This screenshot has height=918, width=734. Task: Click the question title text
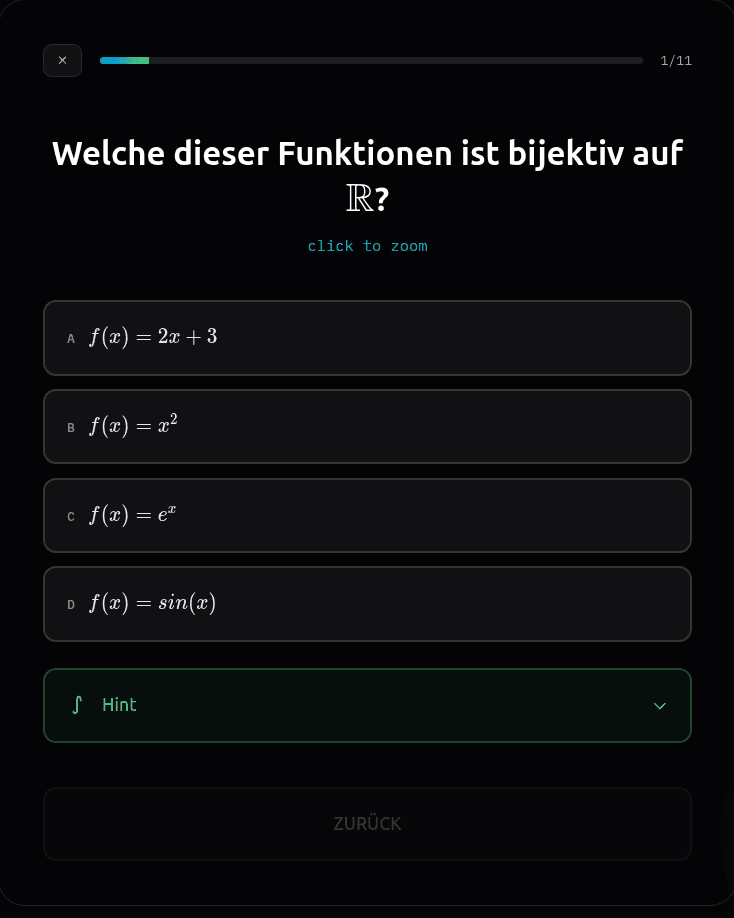(x=367, y=153)
